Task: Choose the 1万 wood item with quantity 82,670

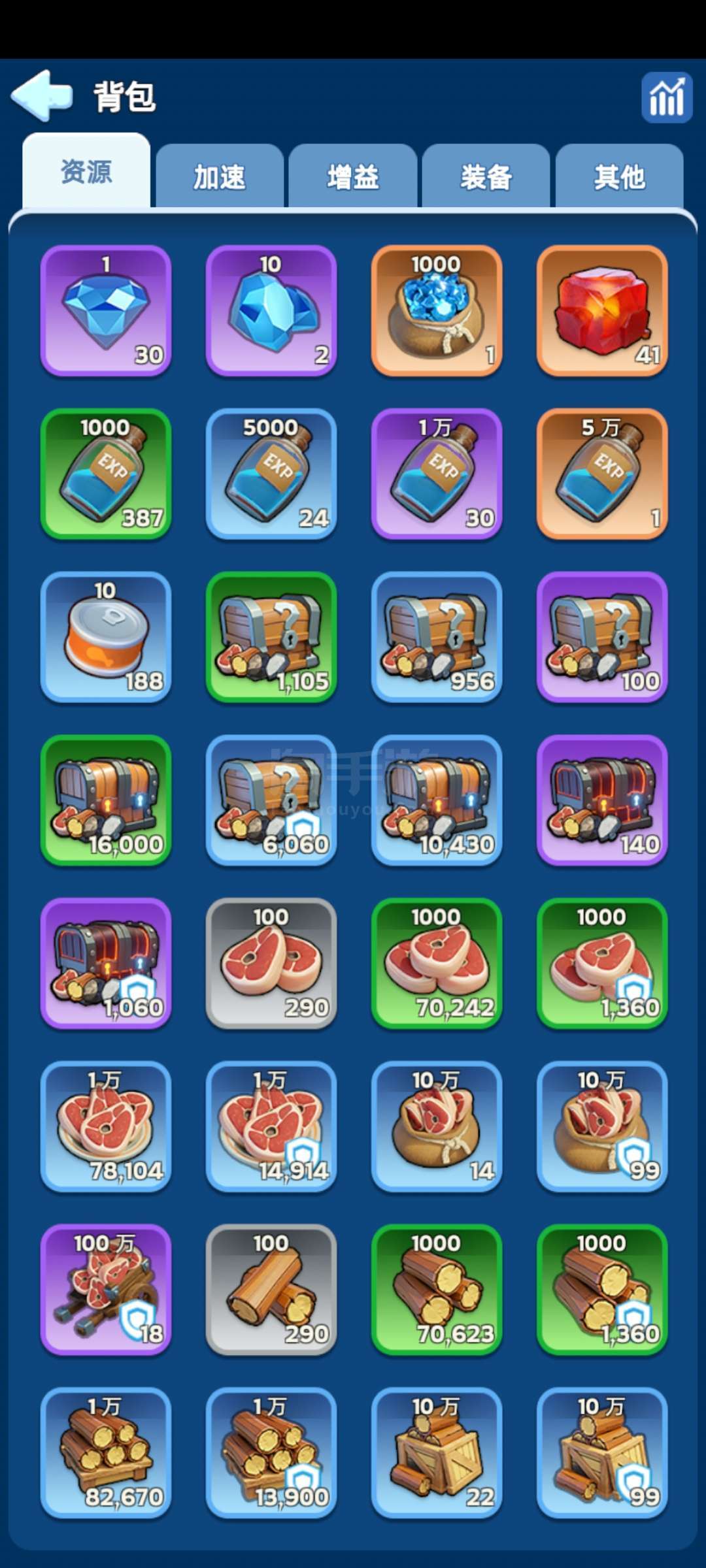Action: pyautogui.click(x=106, y=1453)
